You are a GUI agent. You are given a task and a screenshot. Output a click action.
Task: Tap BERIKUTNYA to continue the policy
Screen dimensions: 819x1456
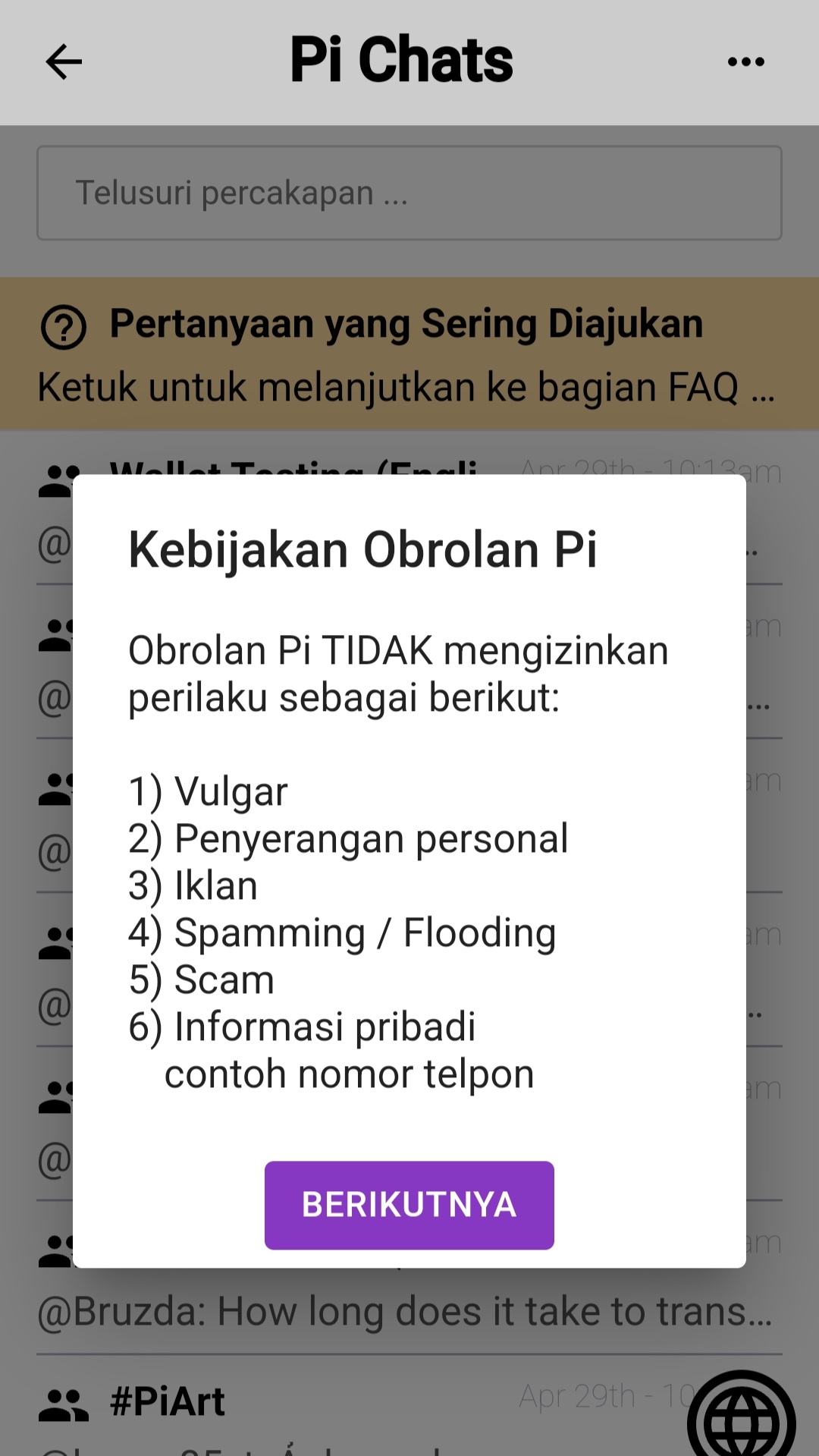pyautogui.click(x=409, y=1205)
